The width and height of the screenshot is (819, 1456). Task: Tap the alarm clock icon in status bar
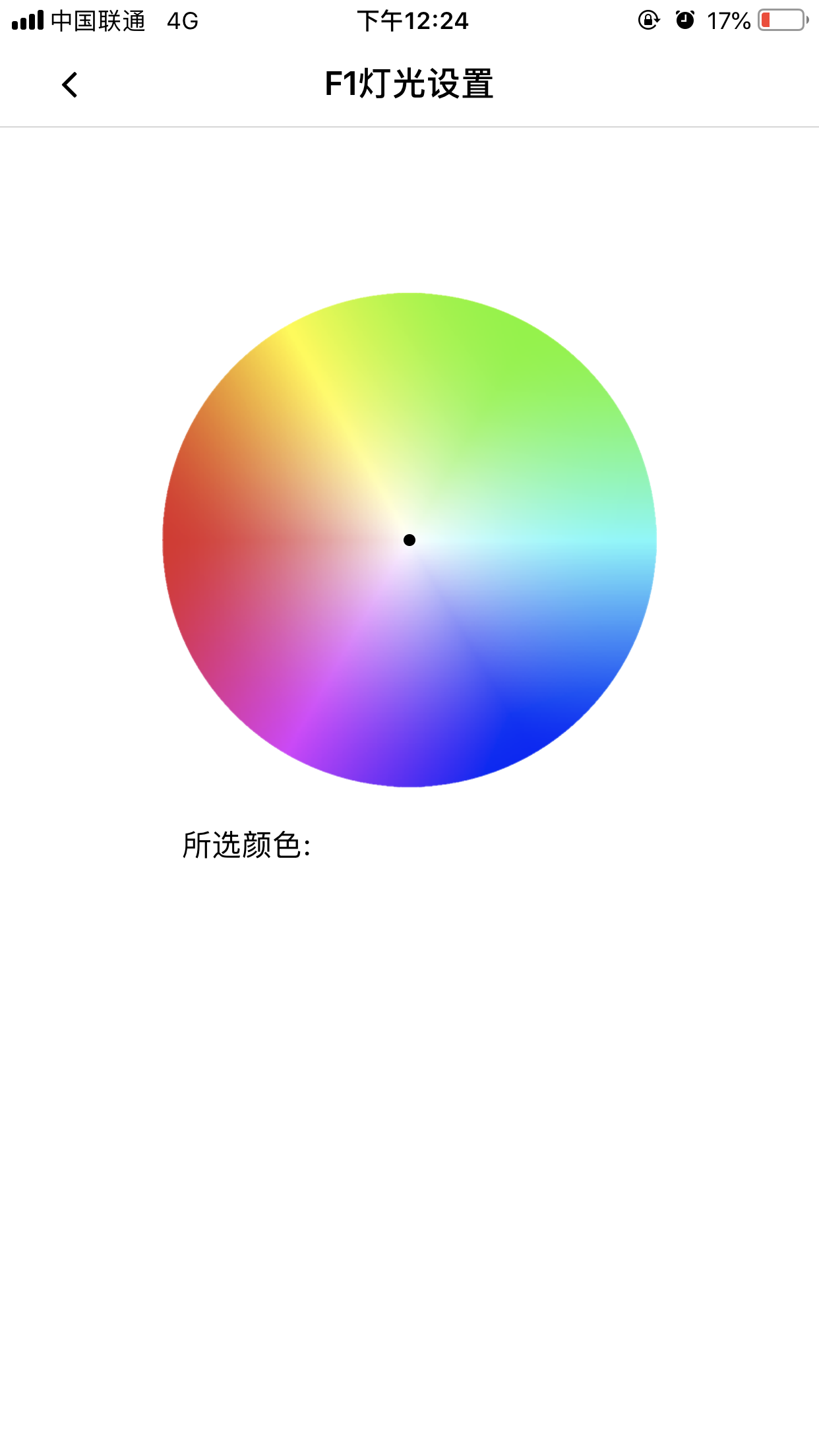(686, 20)
